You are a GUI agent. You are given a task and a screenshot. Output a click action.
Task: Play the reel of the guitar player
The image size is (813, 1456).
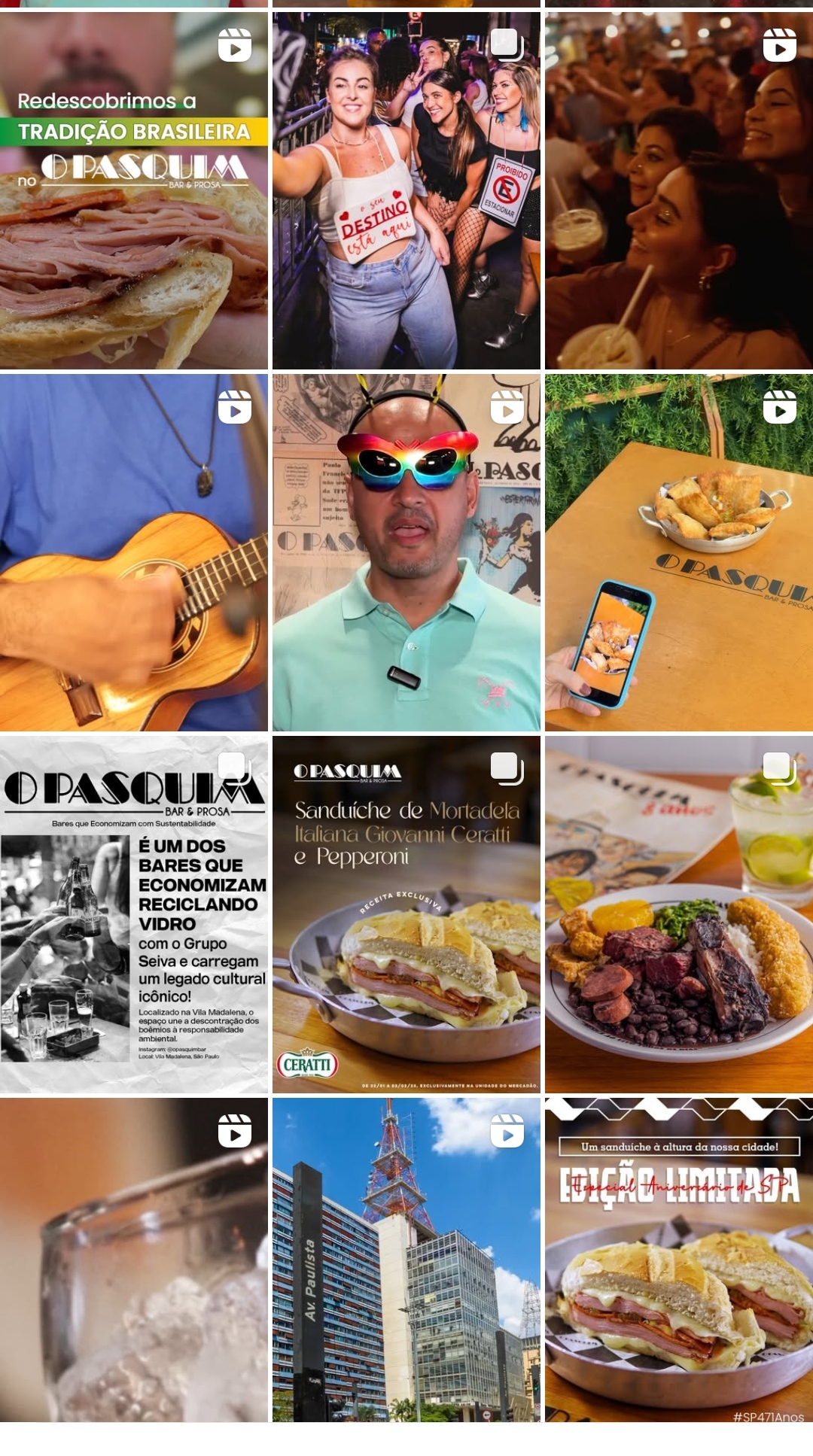coord(133,552)
